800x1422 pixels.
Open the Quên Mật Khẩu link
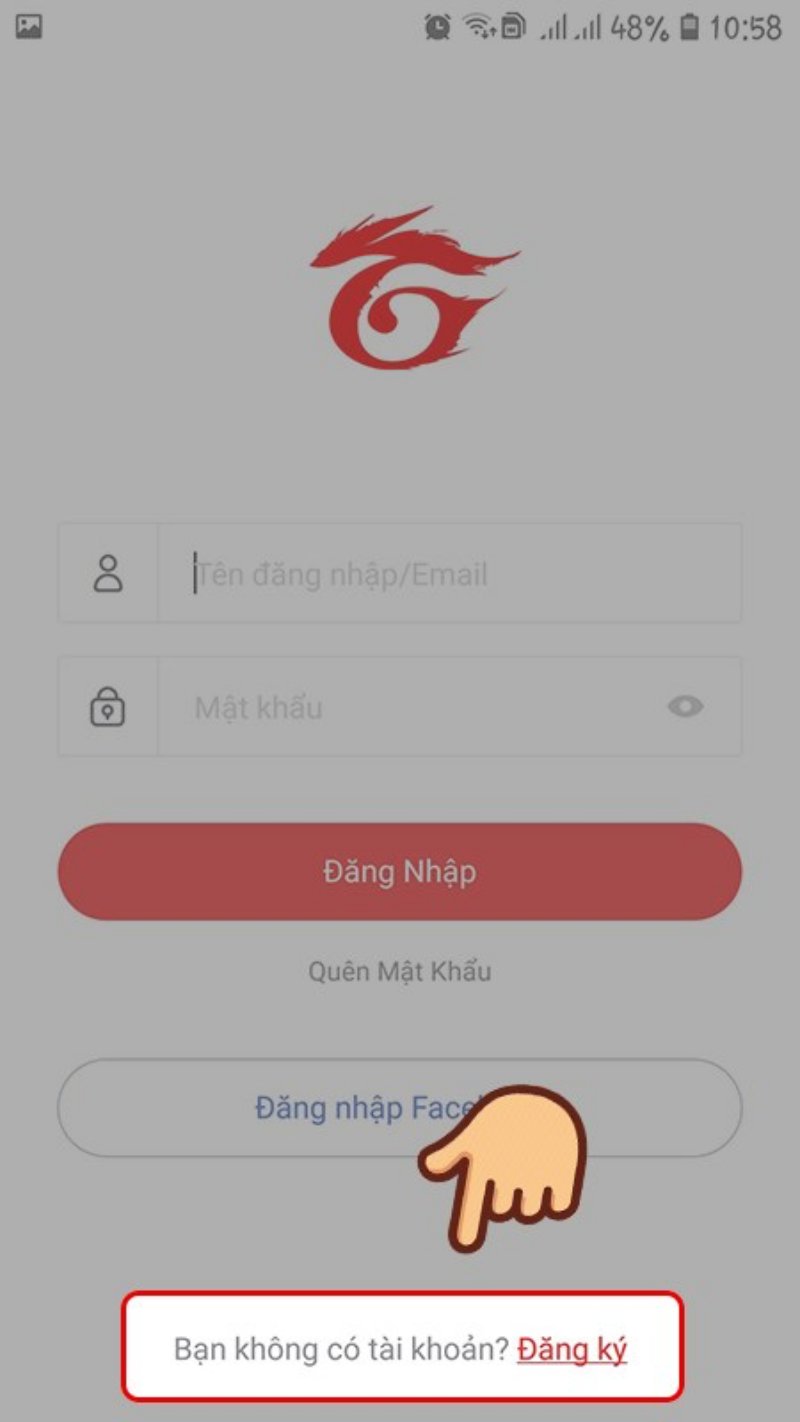pos(400,970)
